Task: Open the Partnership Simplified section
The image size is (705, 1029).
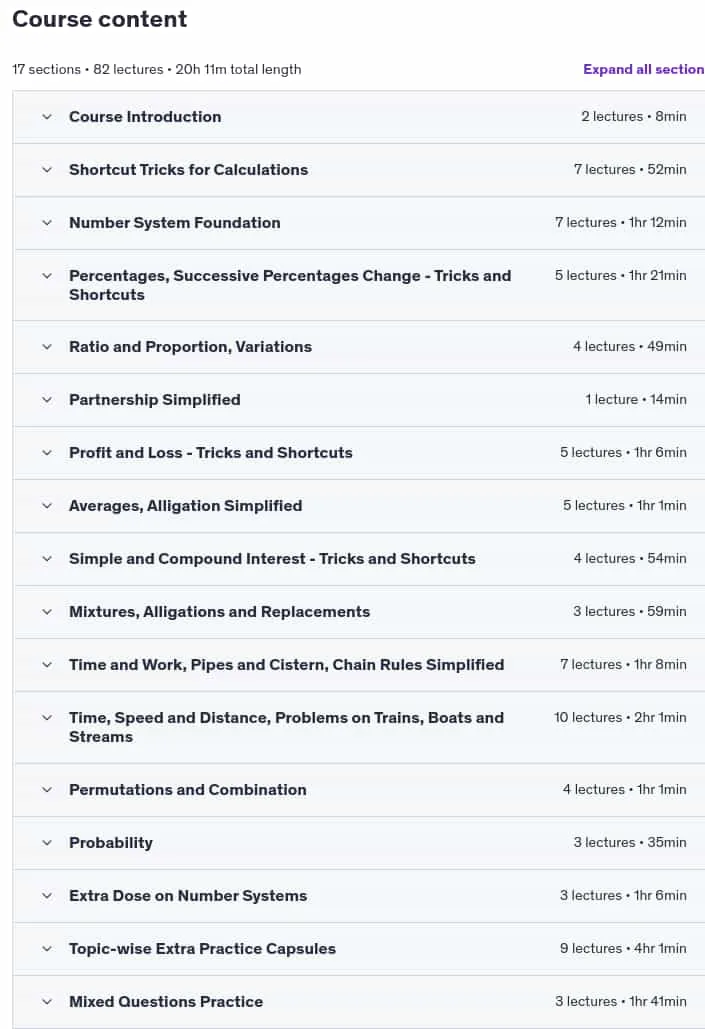Action: tap(358, 400)
